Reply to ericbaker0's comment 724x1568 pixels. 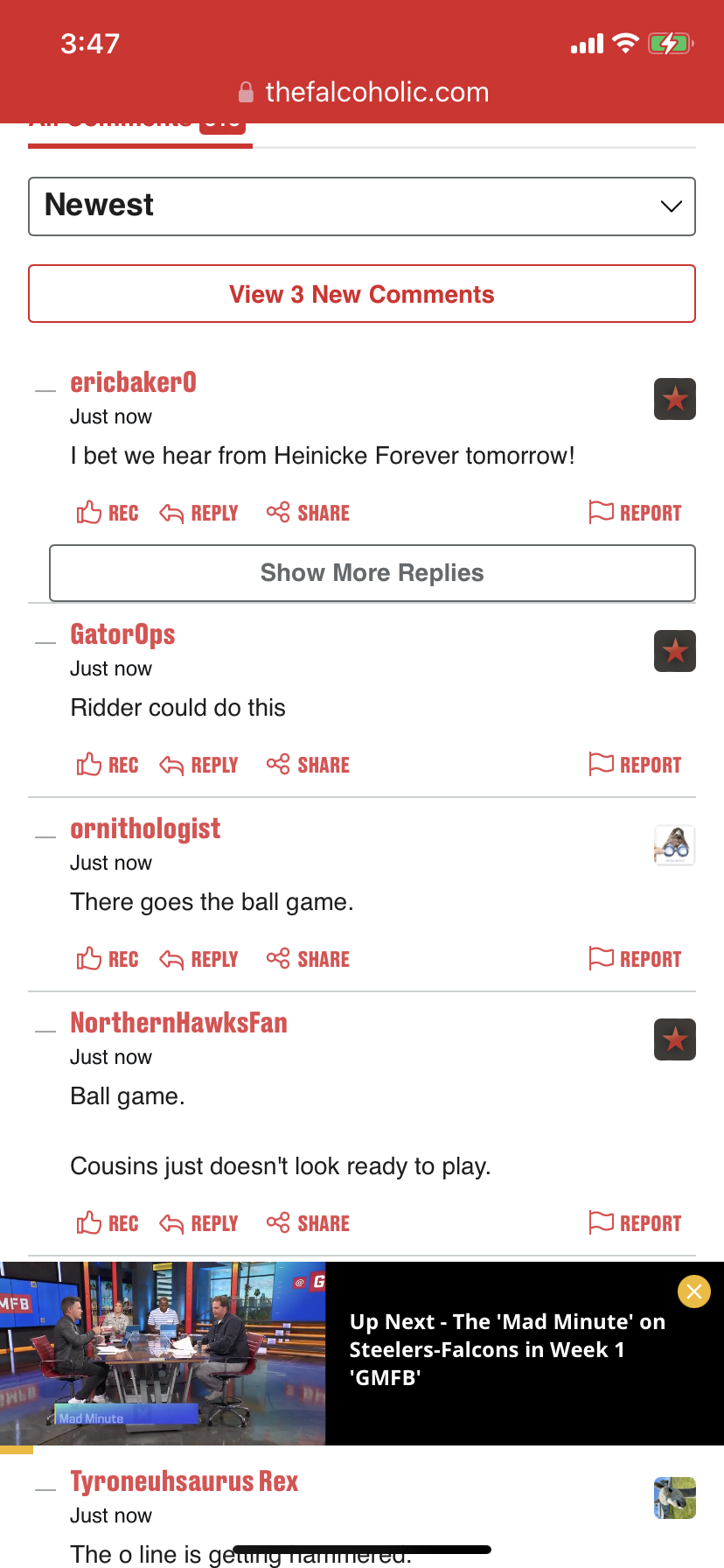pyautogui.click(x=199, y=513)
